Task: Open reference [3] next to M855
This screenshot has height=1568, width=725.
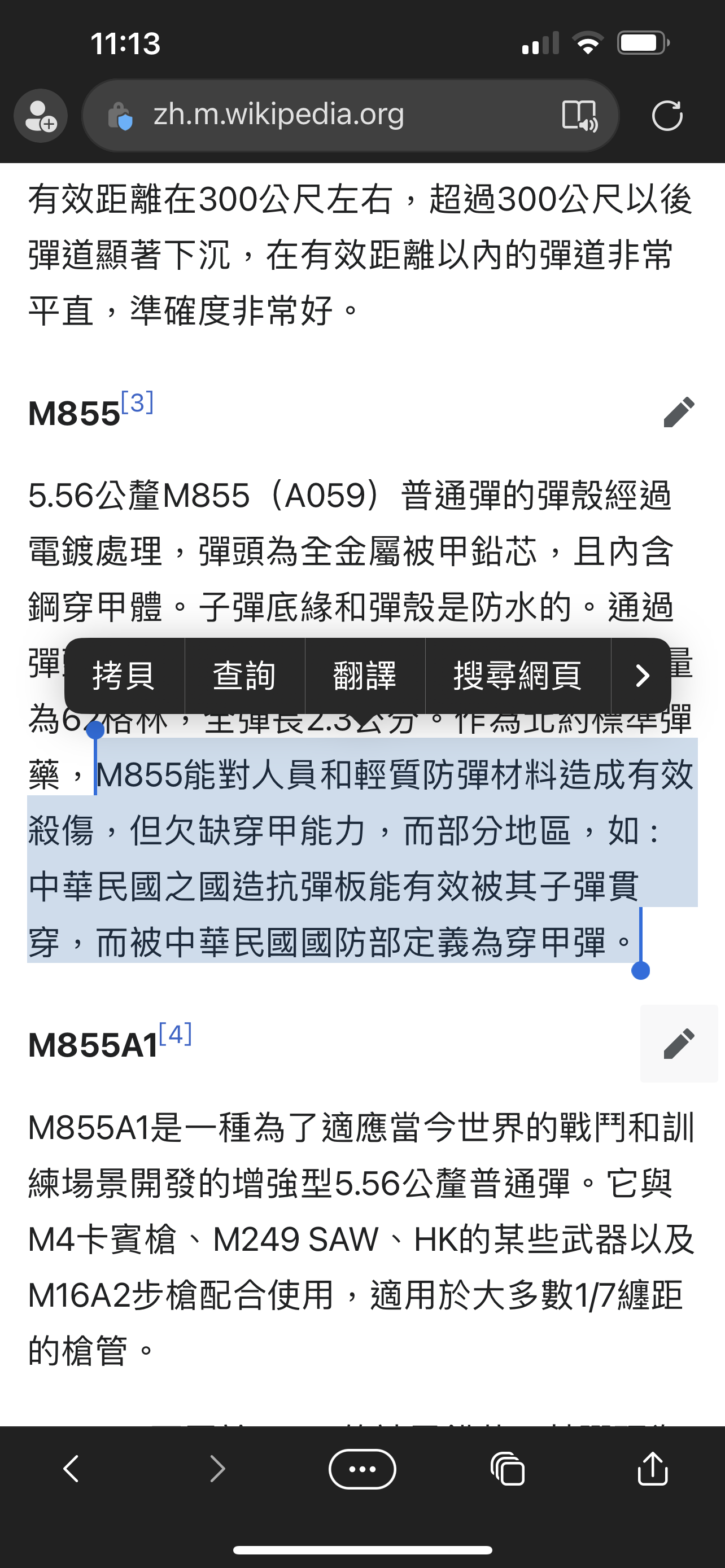Action: [137, 403]
